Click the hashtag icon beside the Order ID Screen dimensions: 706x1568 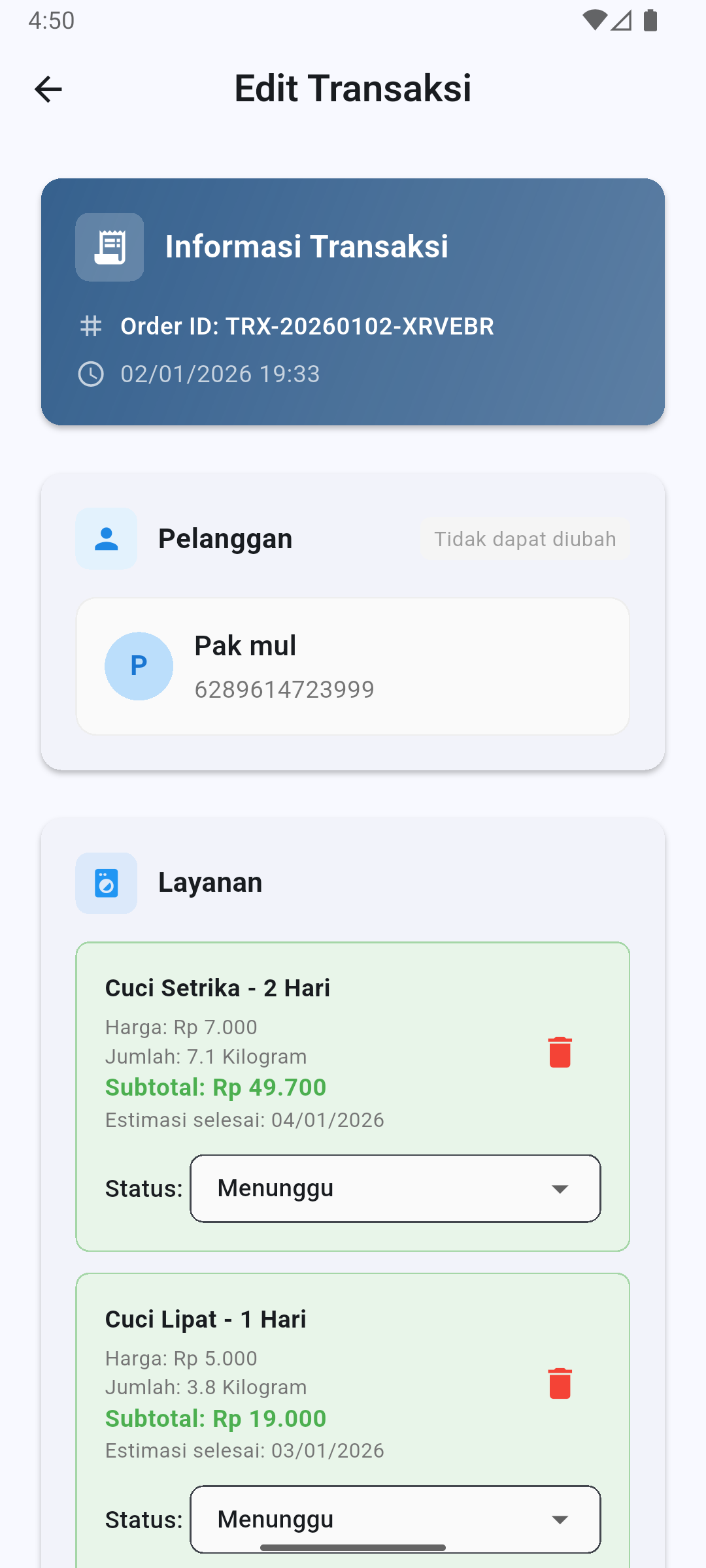click(x=91, y=326)
